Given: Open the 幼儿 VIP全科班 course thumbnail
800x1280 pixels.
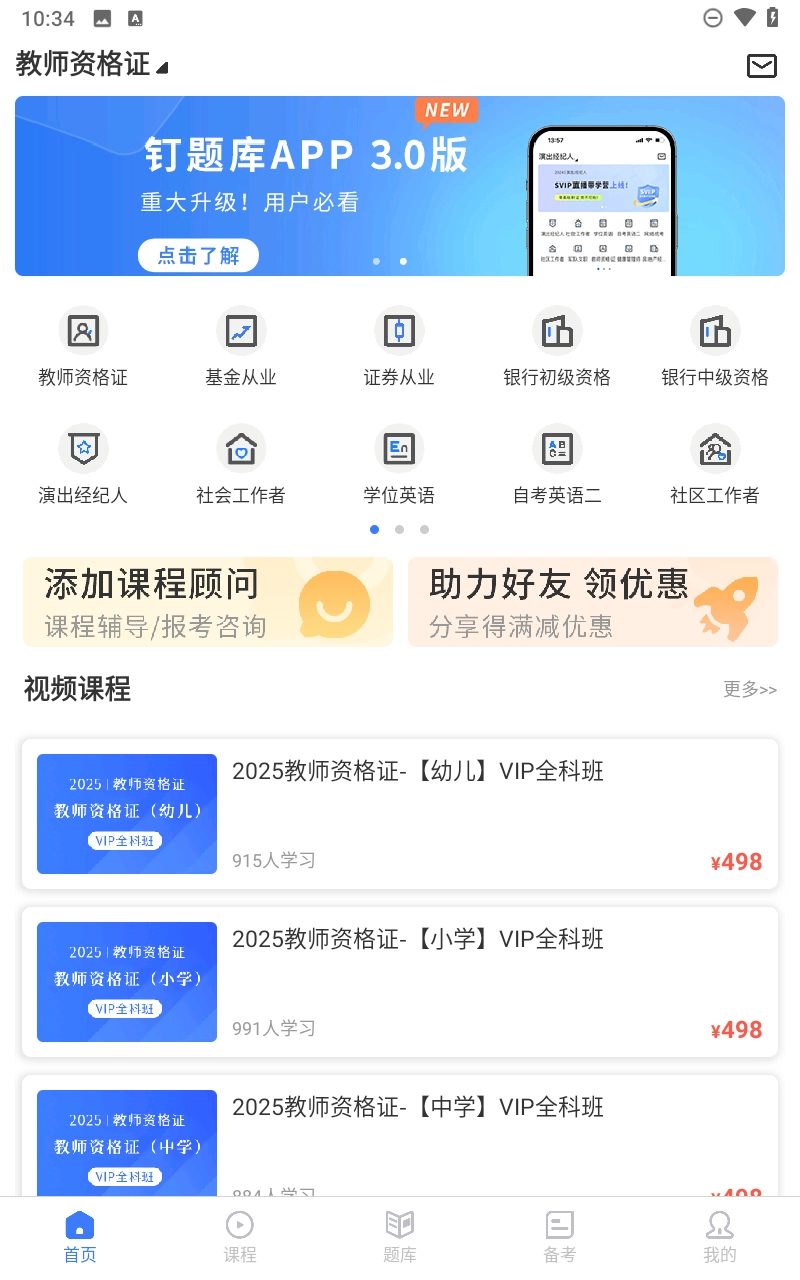Looking at the screenshot, I should 126,813.
